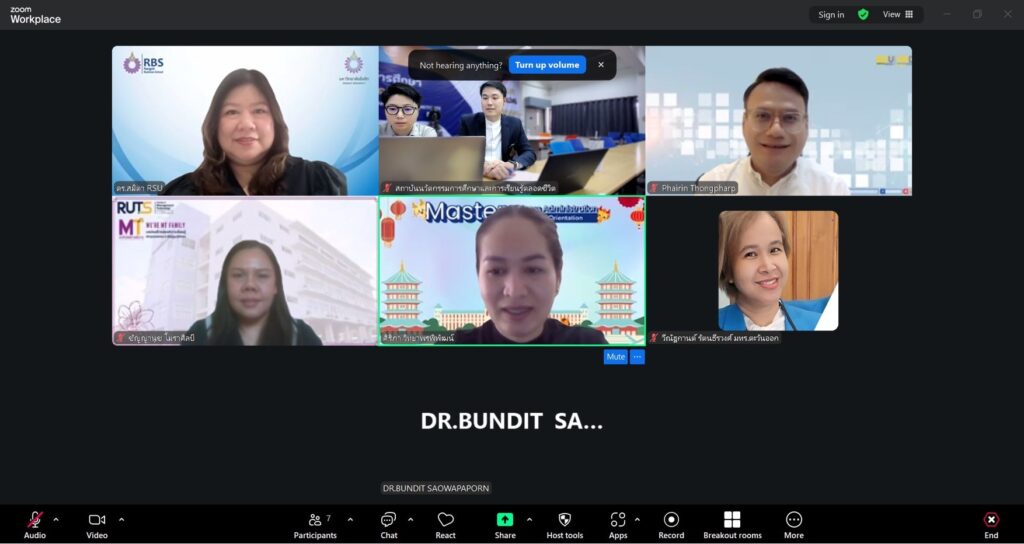The image size is (1024, 544).
Task: Open Breakout rooms
Action: click(x=732, y=524)
